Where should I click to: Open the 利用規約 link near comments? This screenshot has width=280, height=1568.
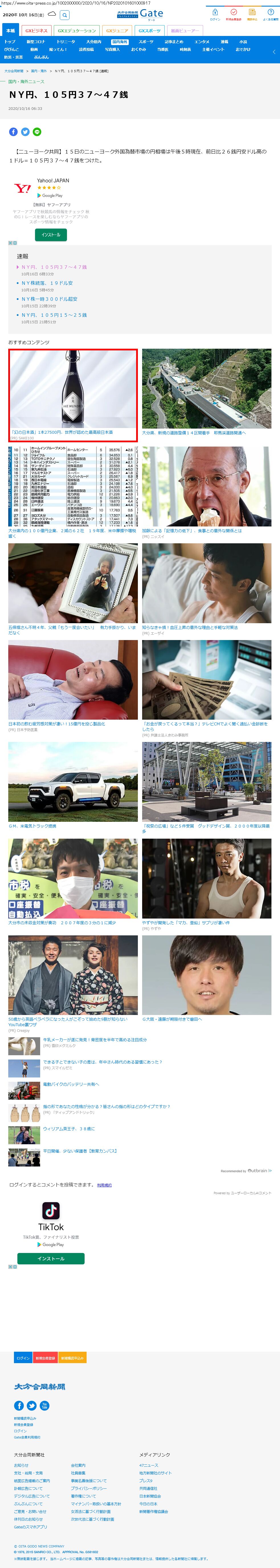tap(105, 1184)
